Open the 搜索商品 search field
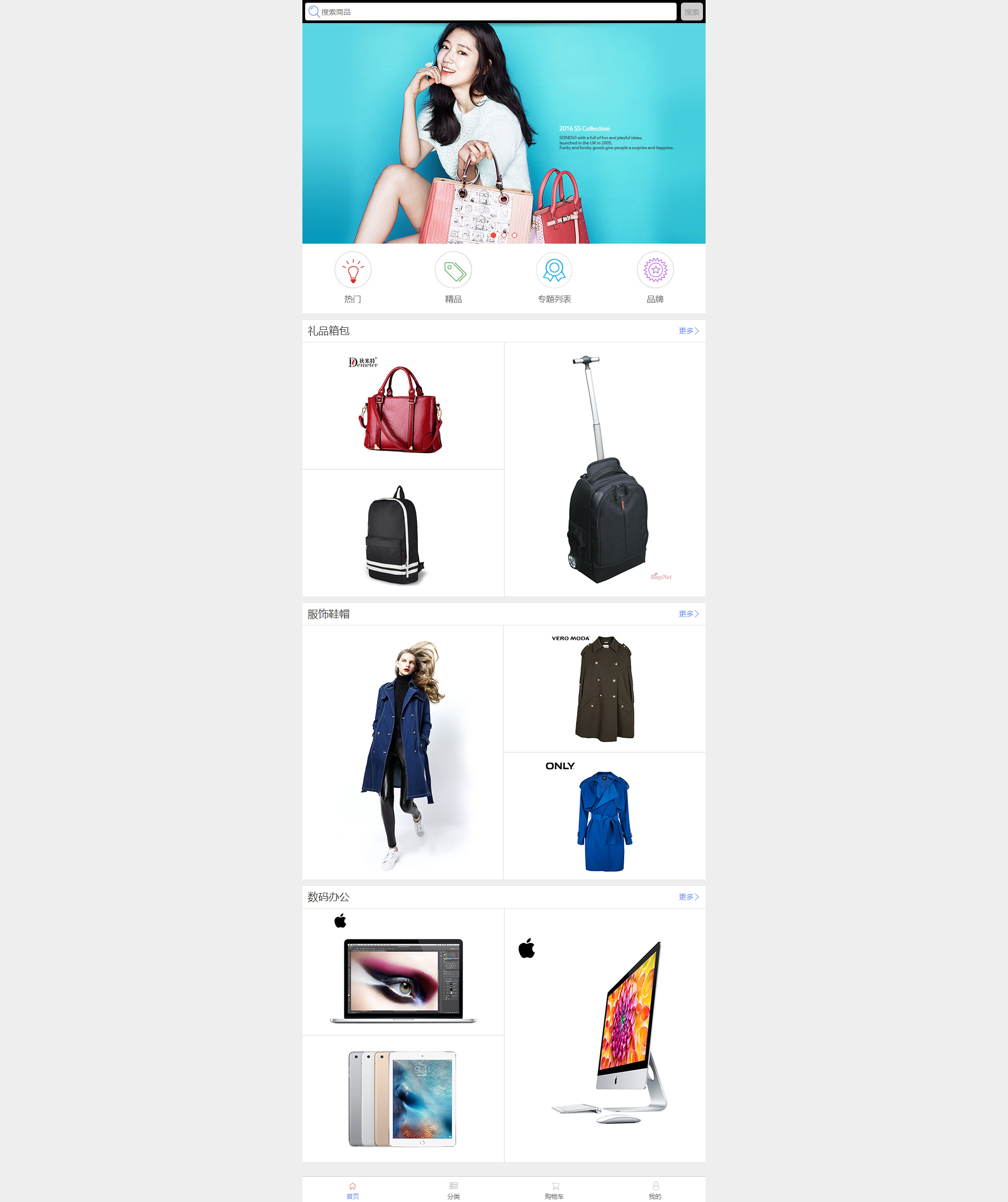Screen dimensions: 1008x1202 (x=492, y=12)
